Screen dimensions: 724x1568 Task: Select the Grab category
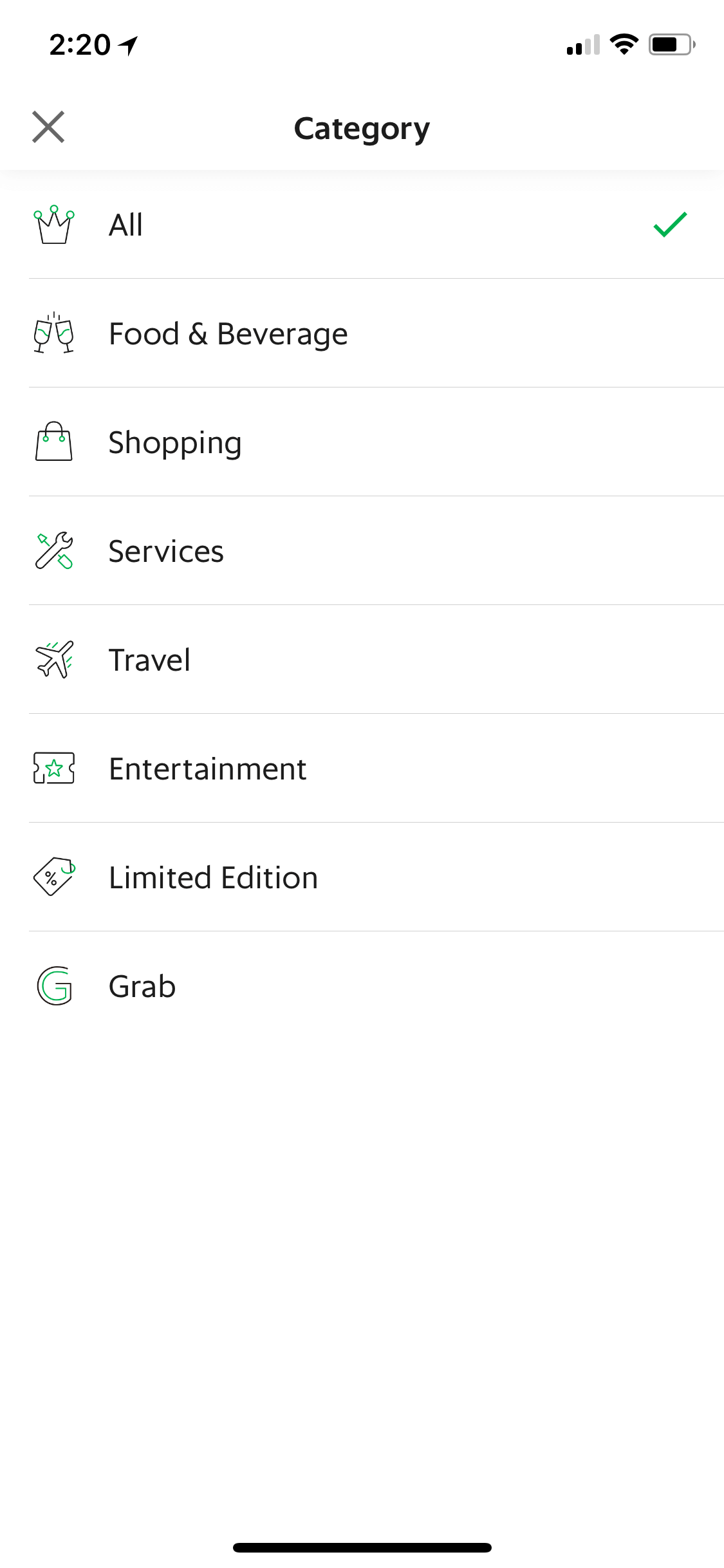coord(362,986)
